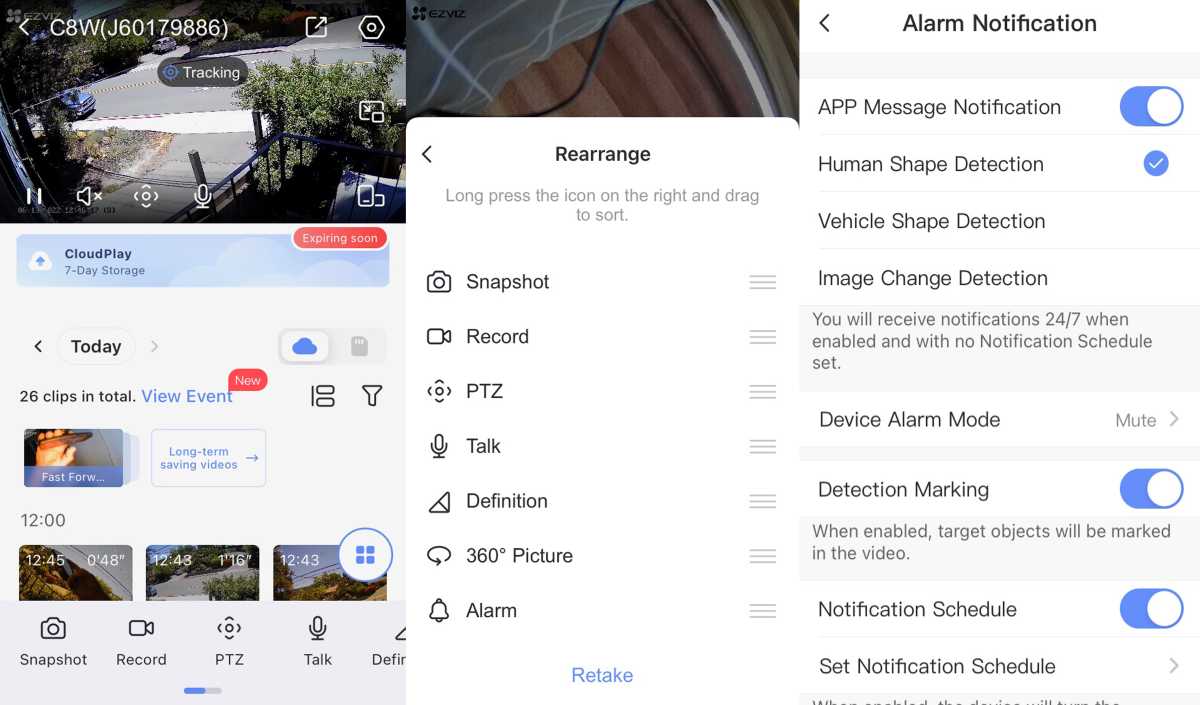Tap Retake in the Rearrange panel
Viewport: 1200px width, 705px height.
click(x=602, y=675)
